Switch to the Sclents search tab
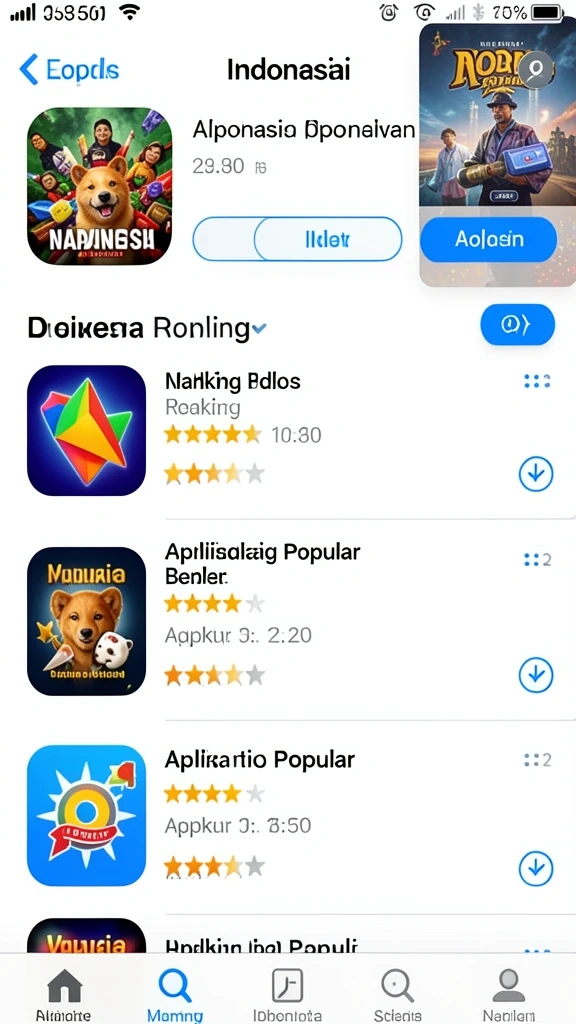The image size is (576, 1024). 397,995
